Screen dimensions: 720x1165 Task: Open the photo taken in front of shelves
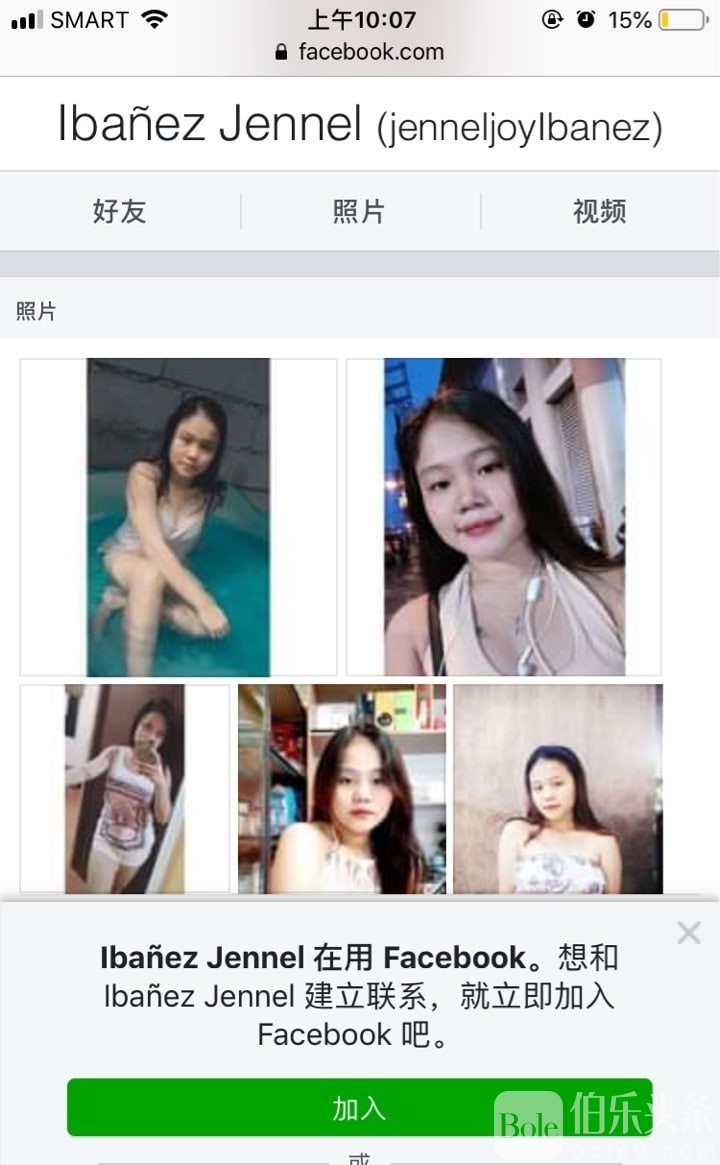(x=342, y=788)
